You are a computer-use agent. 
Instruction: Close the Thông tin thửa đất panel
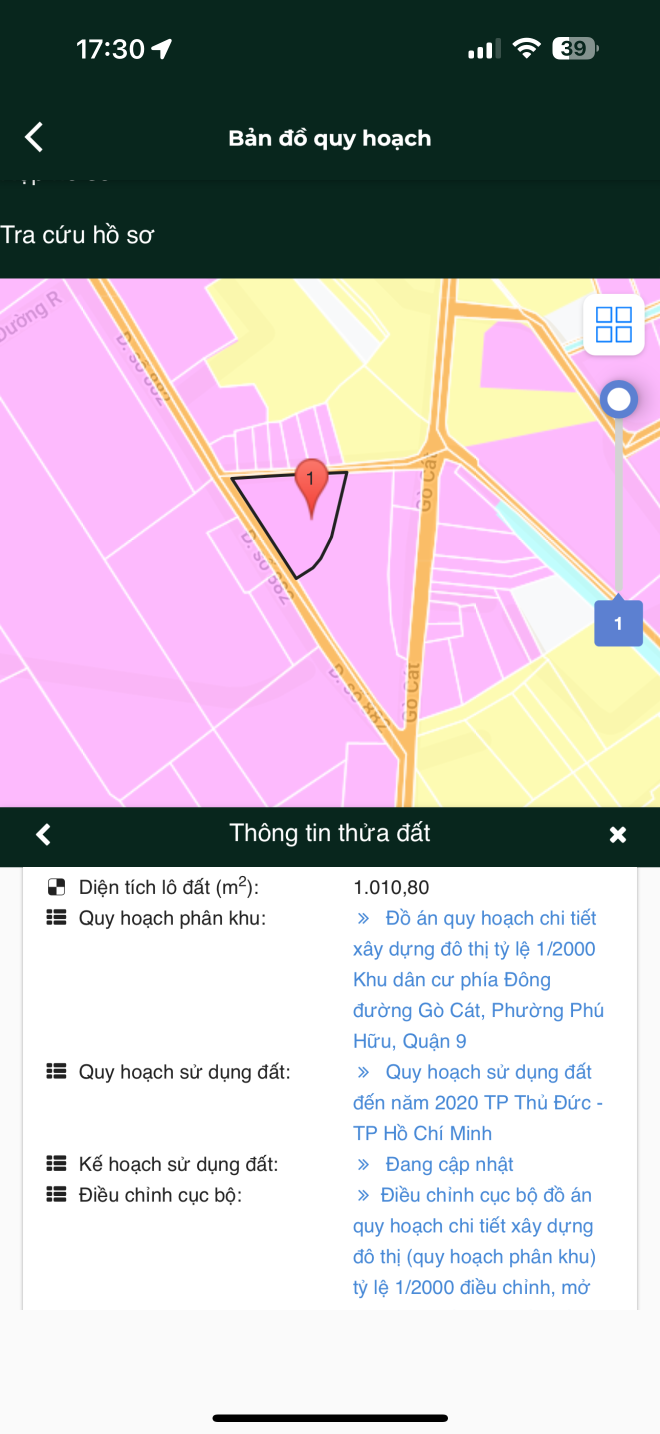618,834
